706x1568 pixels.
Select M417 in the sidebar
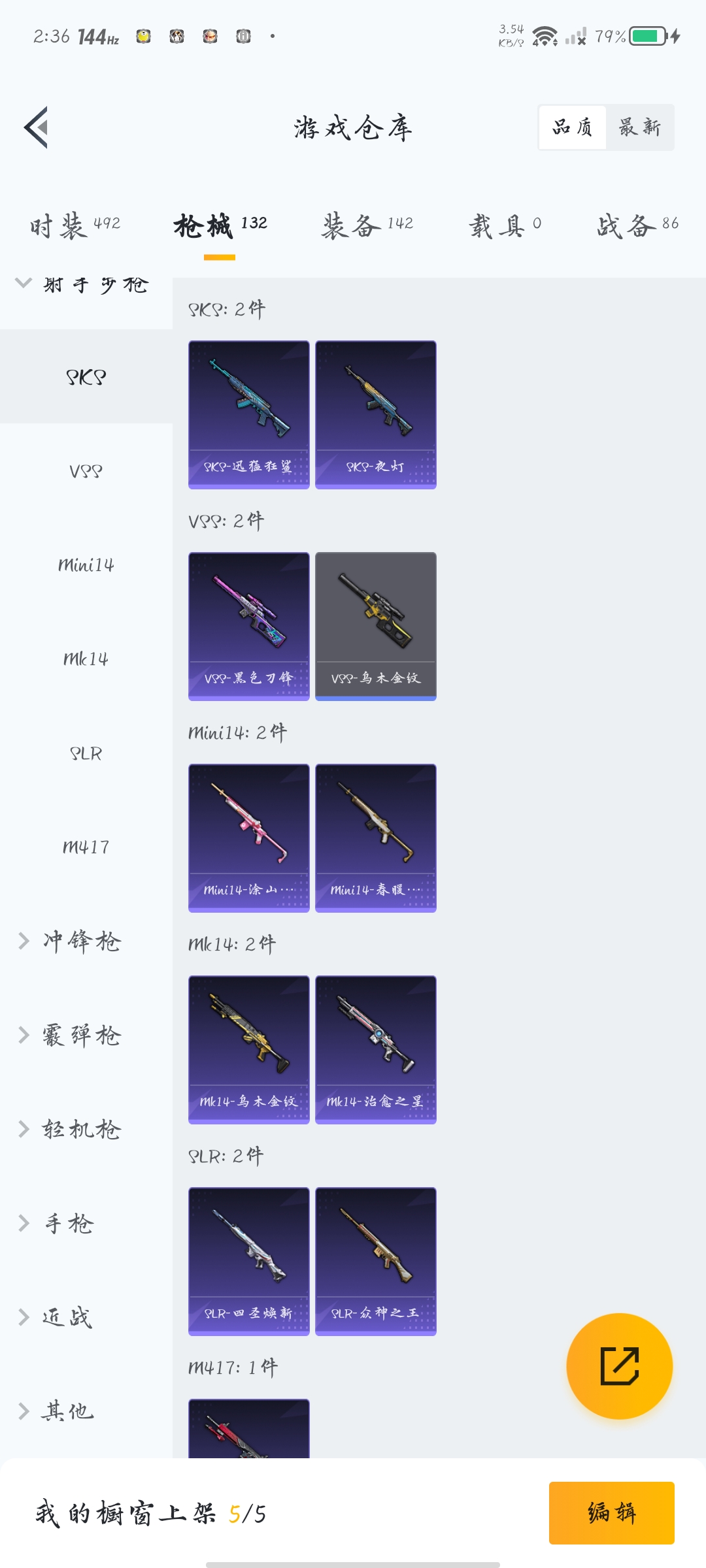coord(86,847)
